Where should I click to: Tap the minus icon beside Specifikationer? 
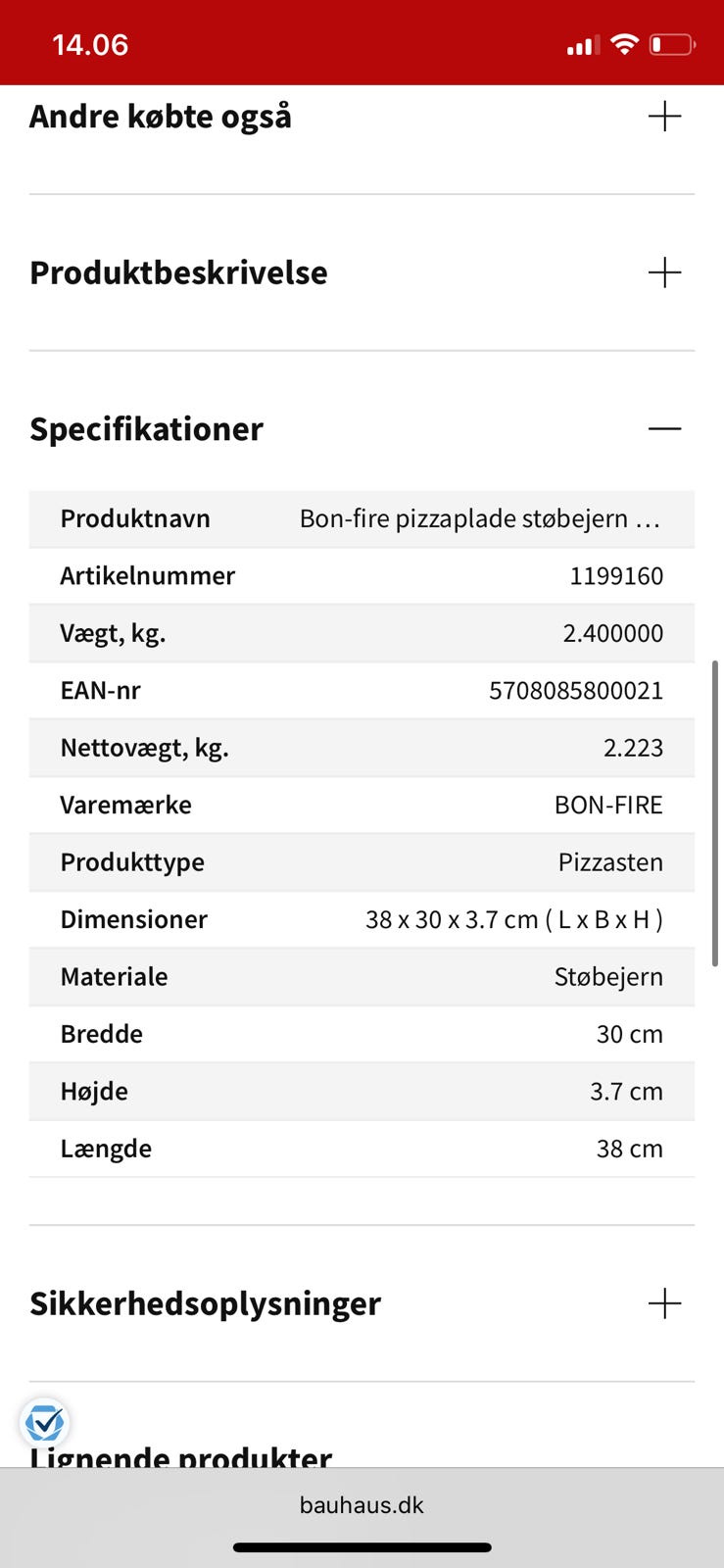pos(664,428)
